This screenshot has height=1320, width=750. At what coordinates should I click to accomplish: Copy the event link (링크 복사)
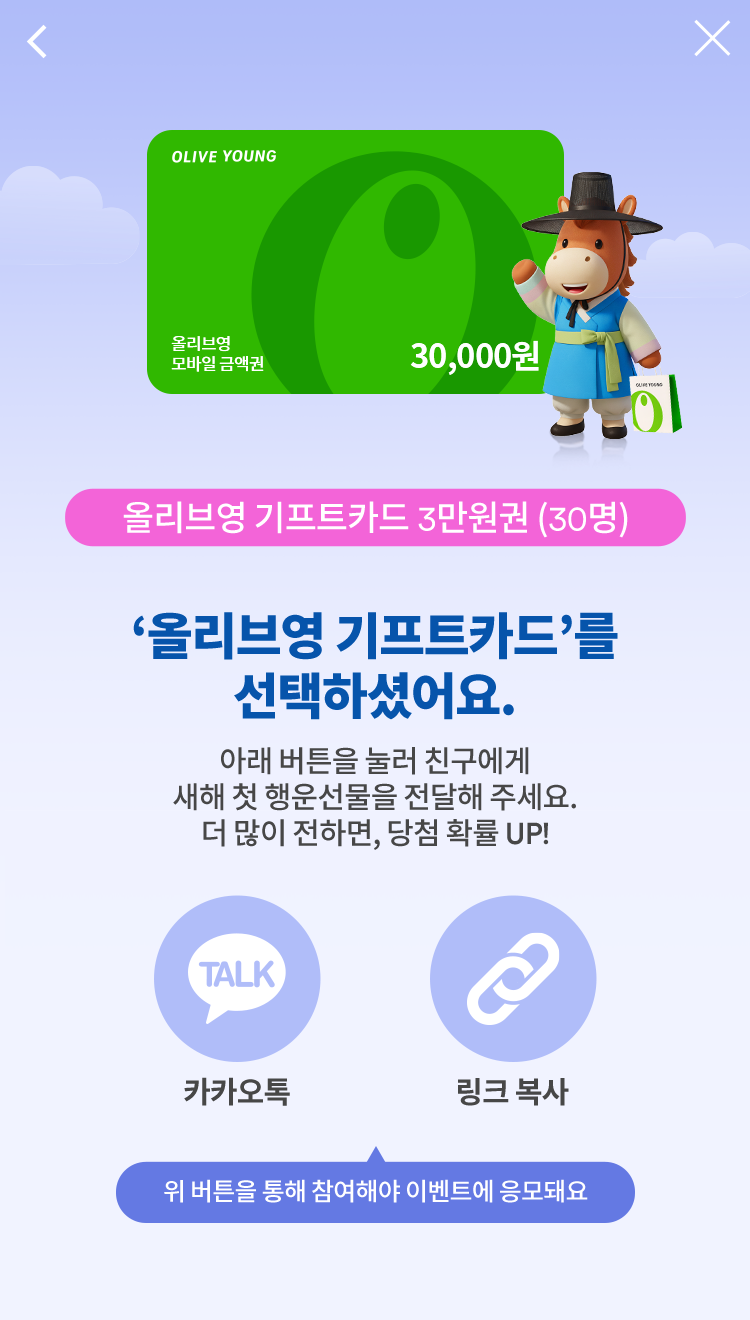click(x=512, y=978)
